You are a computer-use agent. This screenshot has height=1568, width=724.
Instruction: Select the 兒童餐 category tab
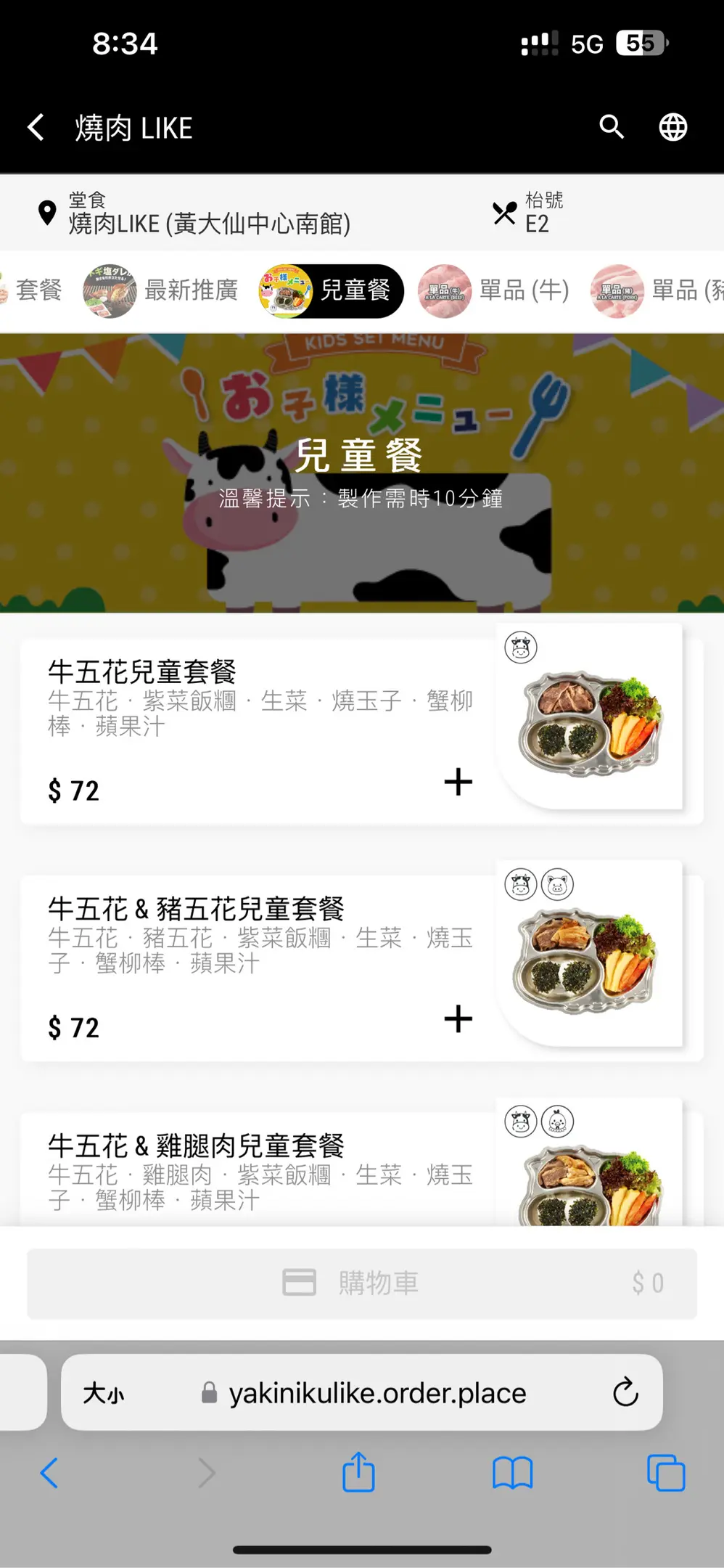pyautogui.click(x=331, y=290)
